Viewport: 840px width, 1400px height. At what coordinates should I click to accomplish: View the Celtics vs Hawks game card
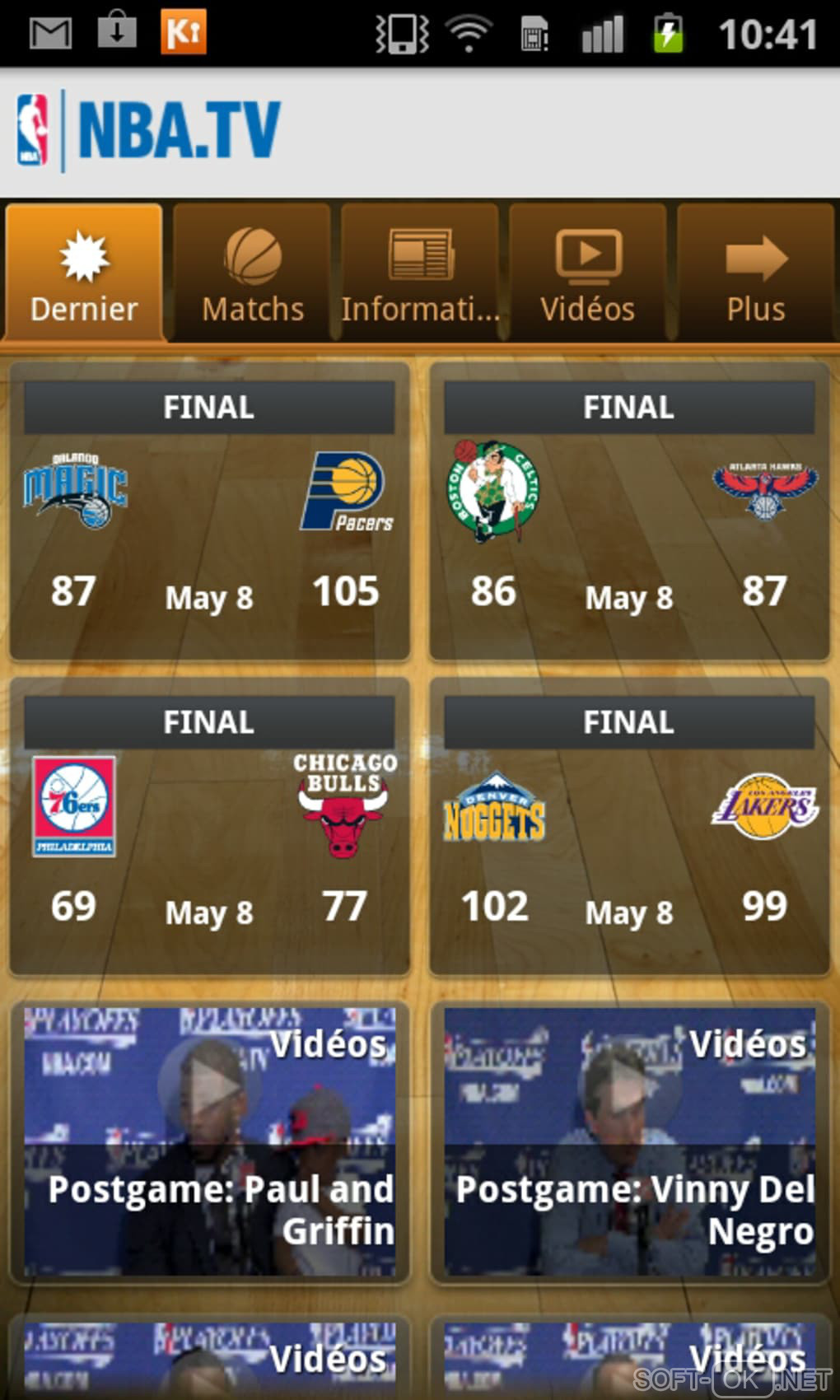coord(629,512)
